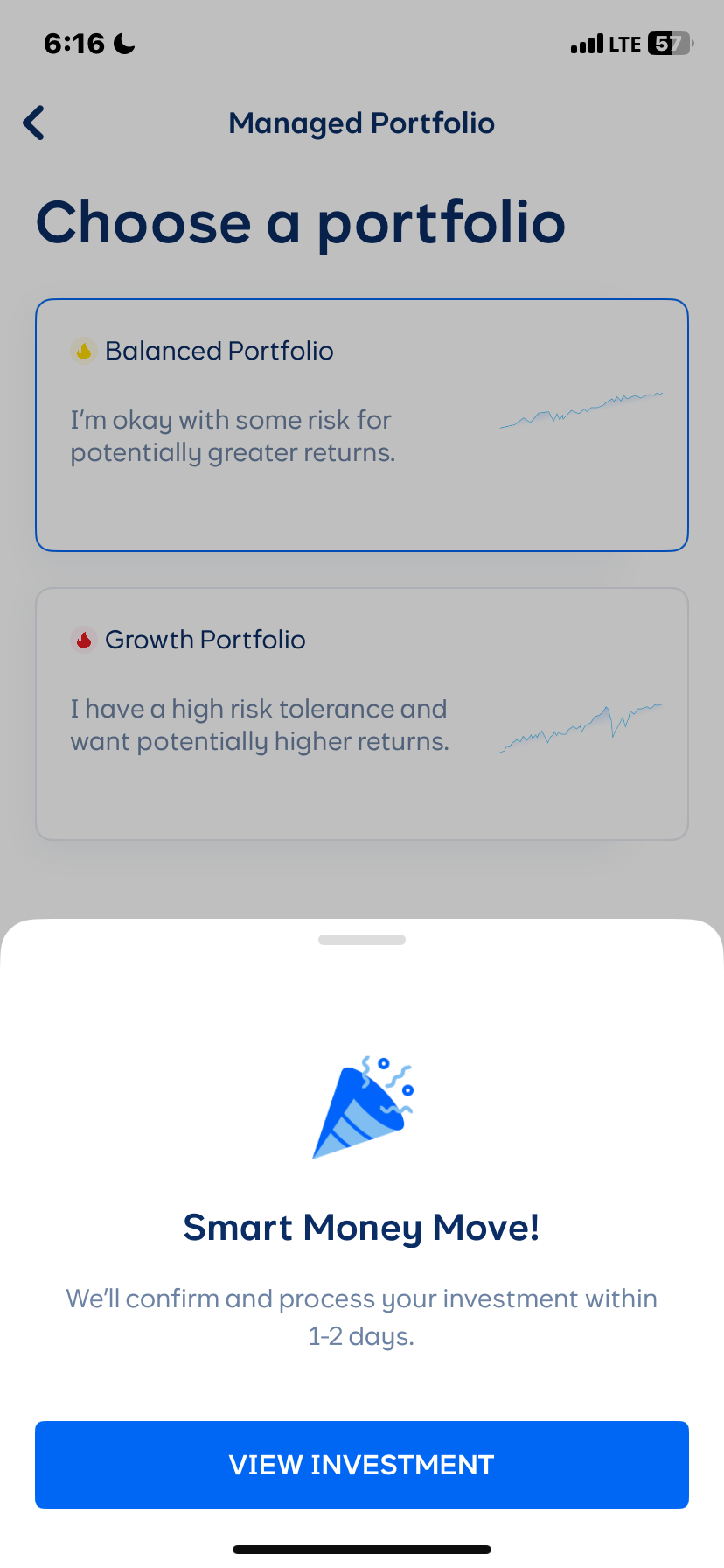This screenshot has height=1568, width=724.
Task: Tap the VIEW INVESTMENT button
Action: [x=361, y=1465]
